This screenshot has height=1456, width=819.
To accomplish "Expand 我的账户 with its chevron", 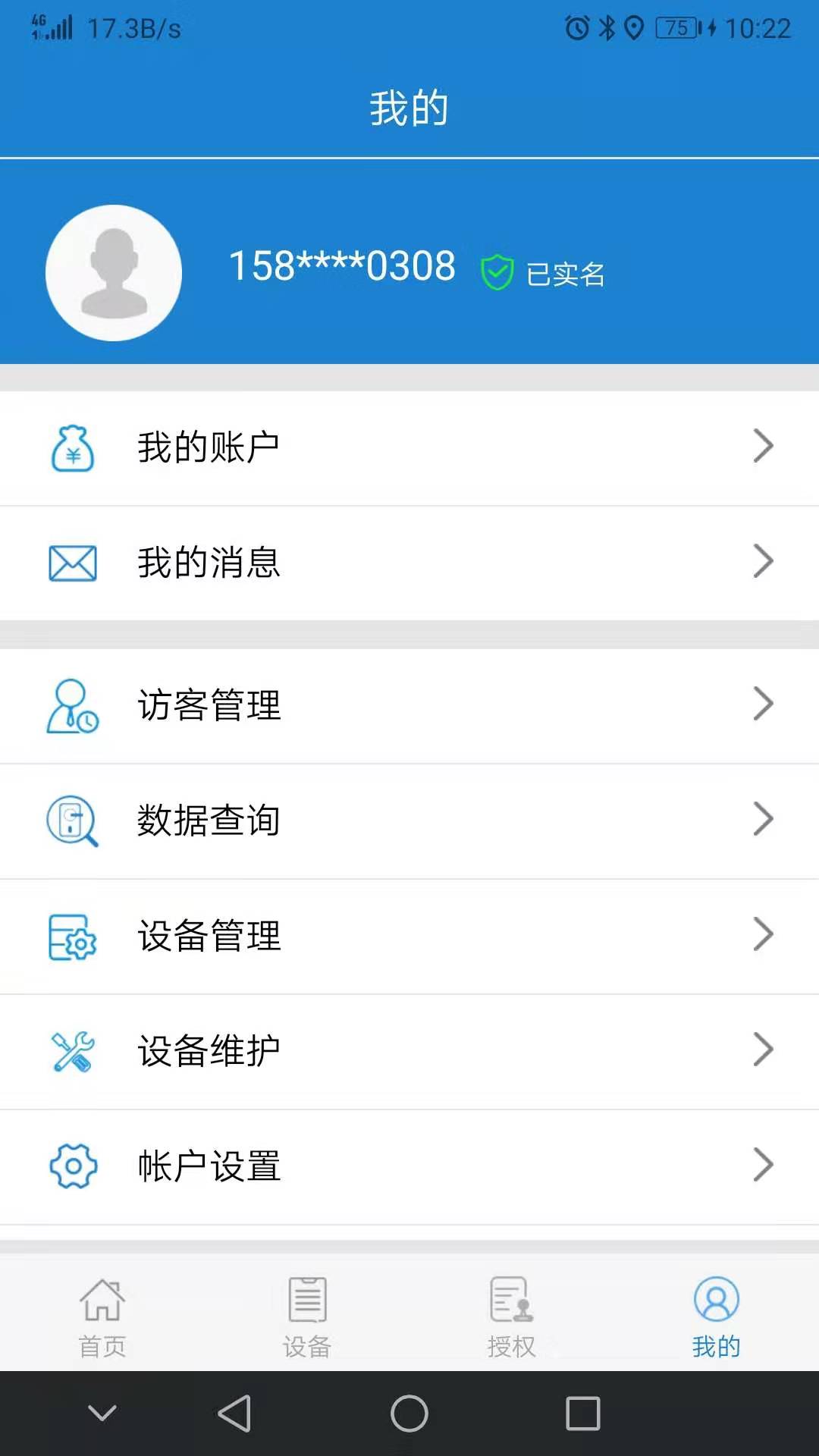I will pyautogui.click(x=764, y=447).
